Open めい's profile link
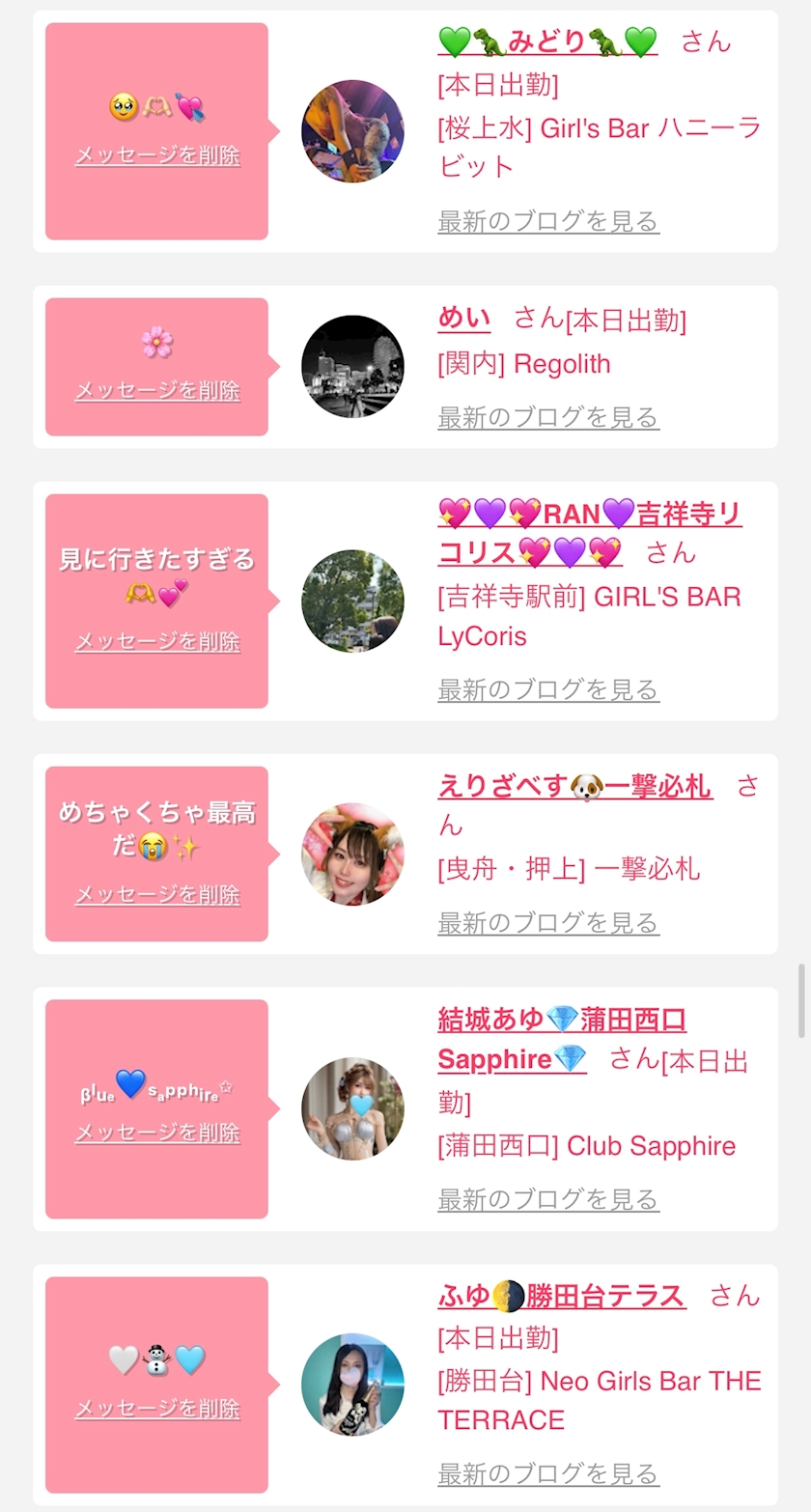Image resolution: width=811 pixels, height=1512 pixels. pyautogui.click(x=463, y=319)
